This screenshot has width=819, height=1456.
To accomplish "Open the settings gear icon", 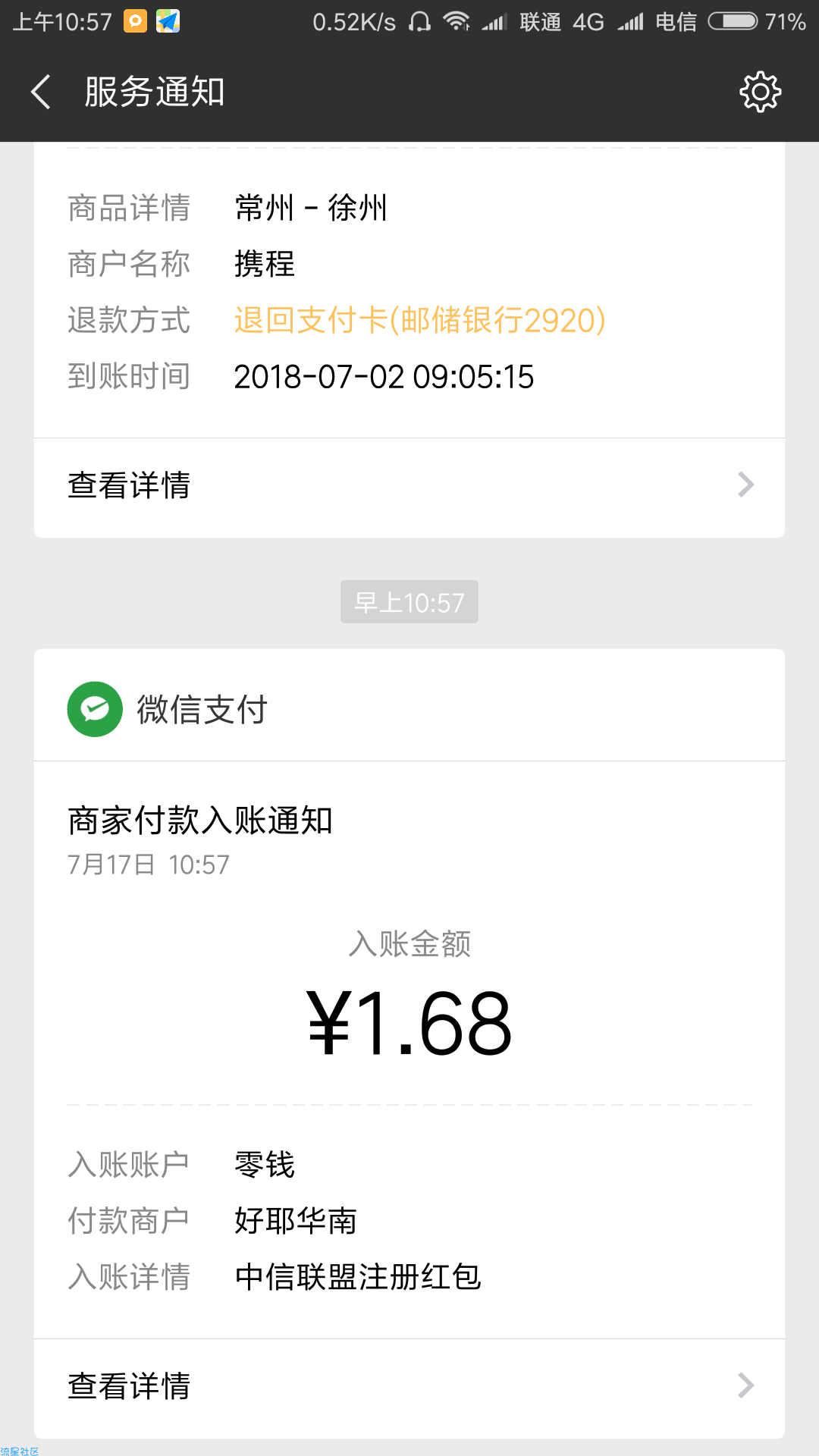I will (760, 93).
